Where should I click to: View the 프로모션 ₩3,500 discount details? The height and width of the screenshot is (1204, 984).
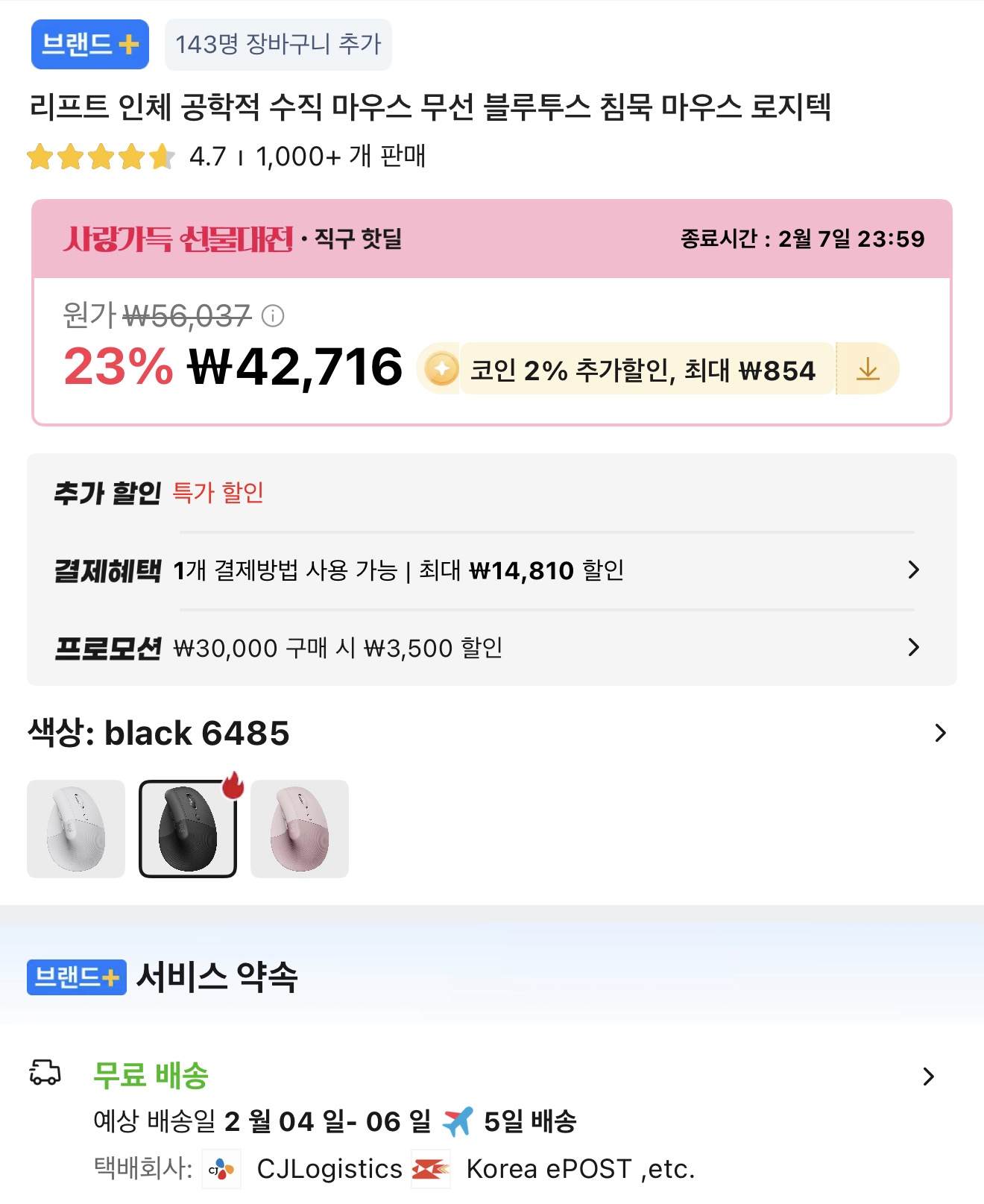coord(913,647)
